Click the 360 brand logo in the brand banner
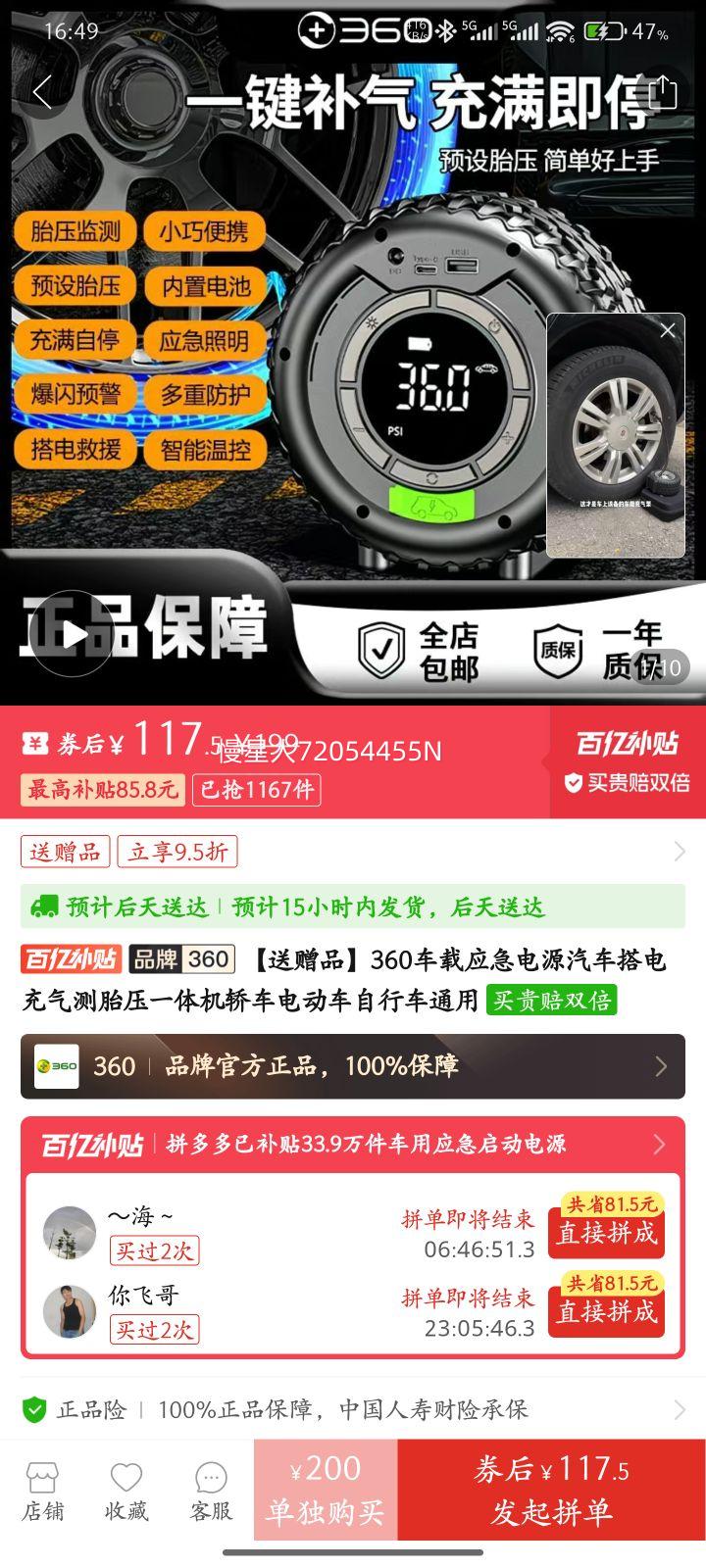Screen dimensions: 706x1568 click(x=56, y=1067)
